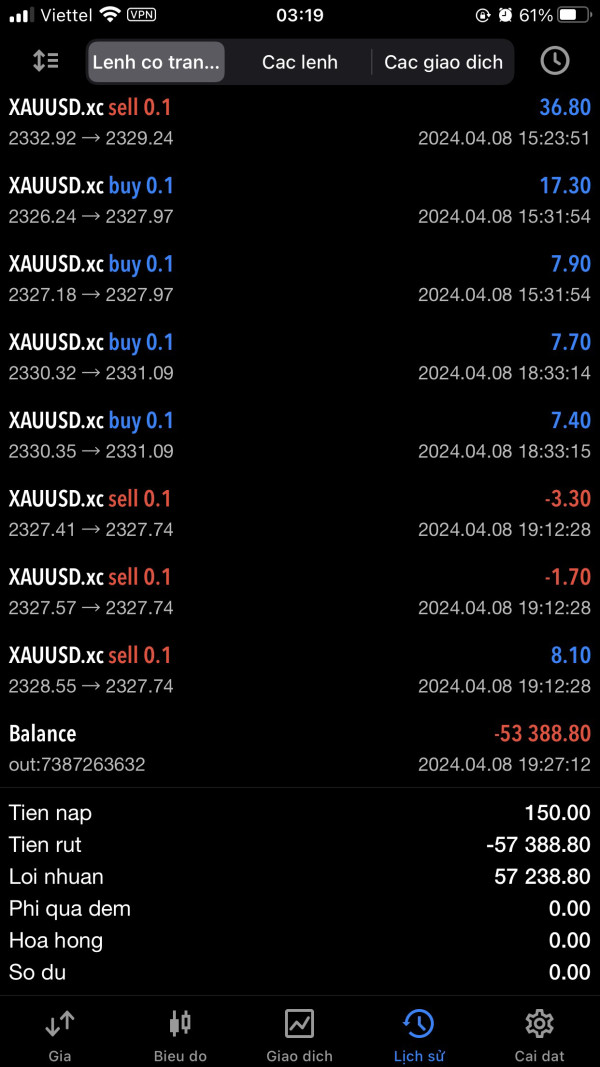This screenshot has height=1067, width=600.
Task: View the XAUUSD.xc sell trade with -1.70 loss
Action: [300, 591]
